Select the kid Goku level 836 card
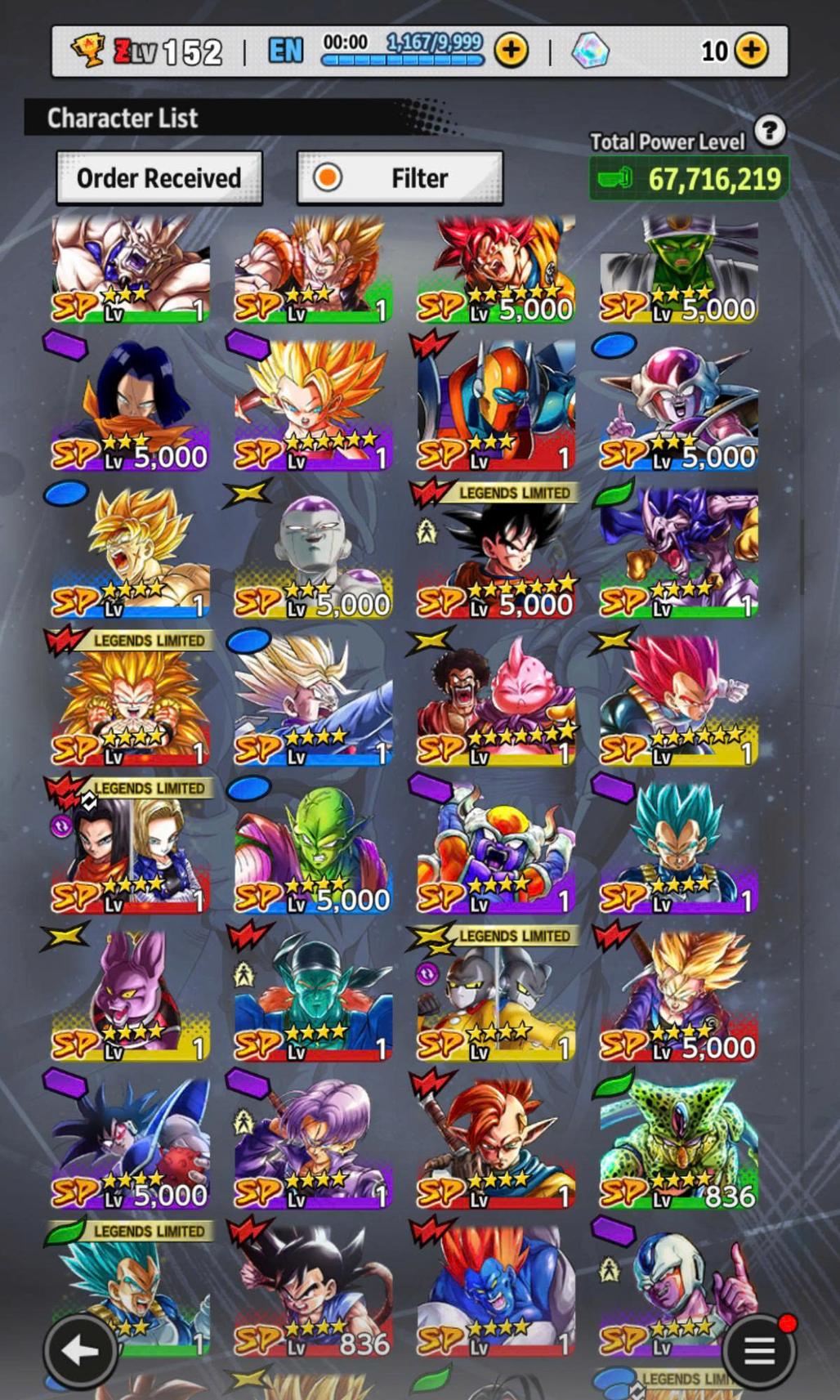The width and height of the screenshot is (840, 1400). [x=313, y=1291]
